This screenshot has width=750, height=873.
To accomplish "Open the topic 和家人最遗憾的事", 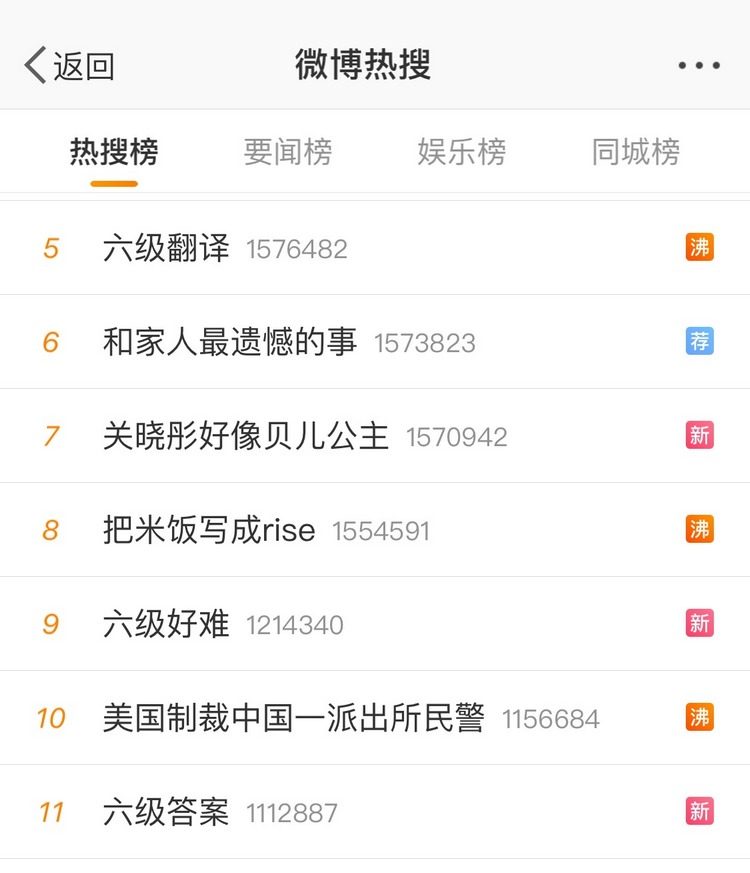I will 230,342.
